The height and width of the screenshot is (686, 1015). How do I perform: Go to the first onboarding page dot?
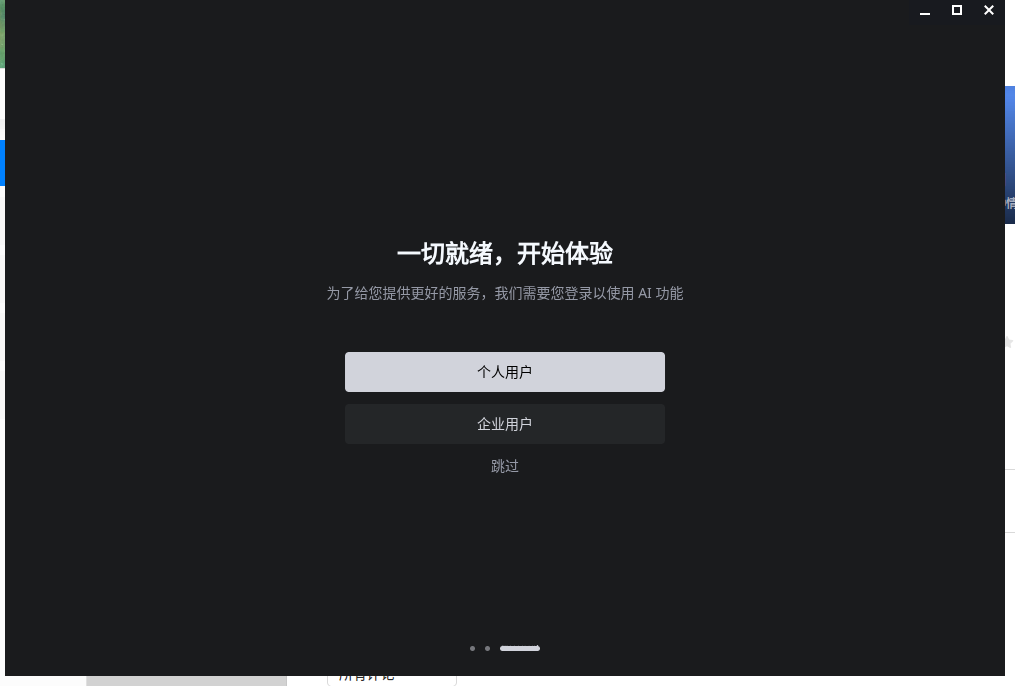coord(472,648)
